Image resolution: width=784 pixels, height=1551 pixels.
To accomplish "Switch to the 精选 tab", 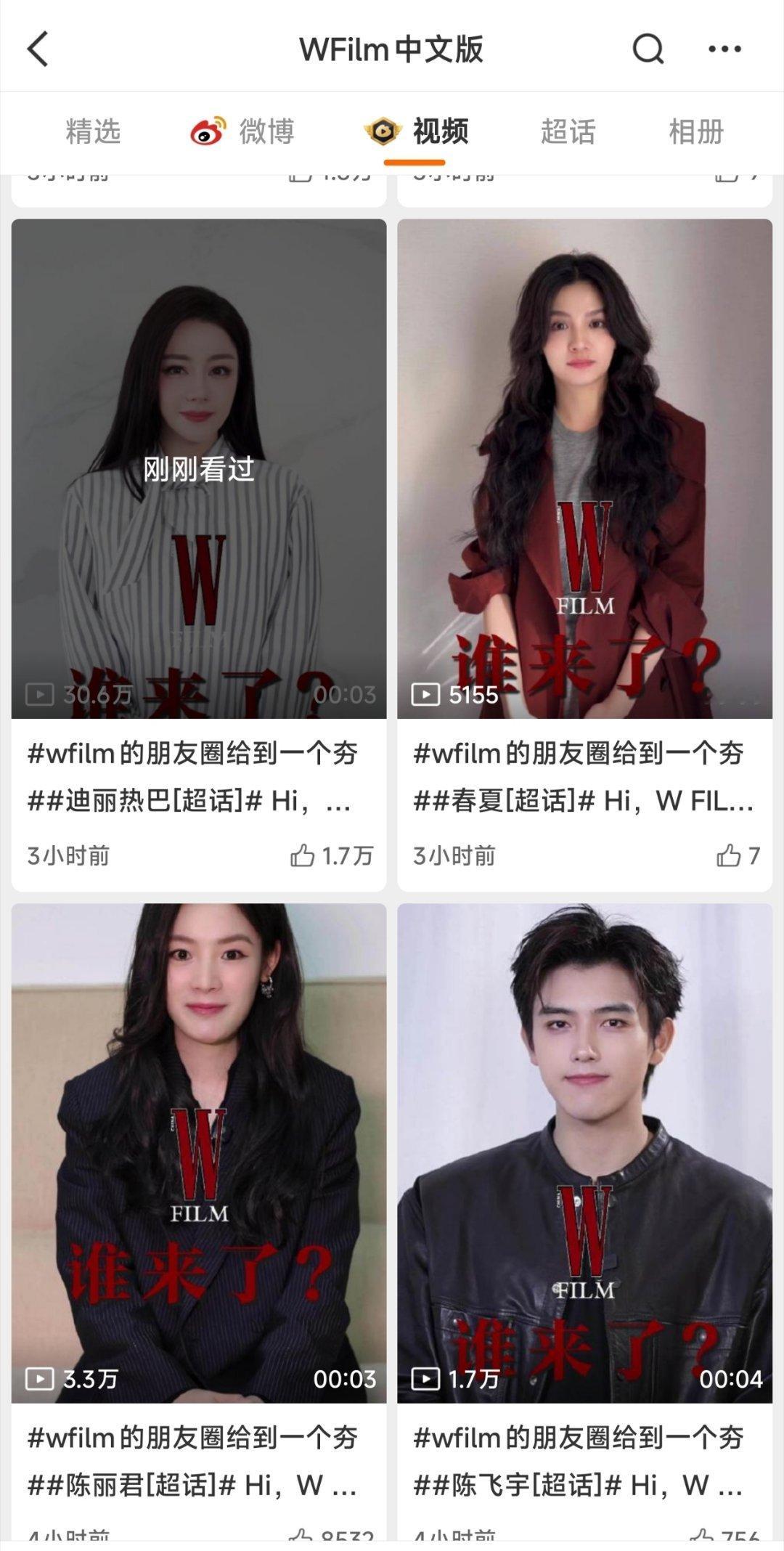I will pos(92,132).
